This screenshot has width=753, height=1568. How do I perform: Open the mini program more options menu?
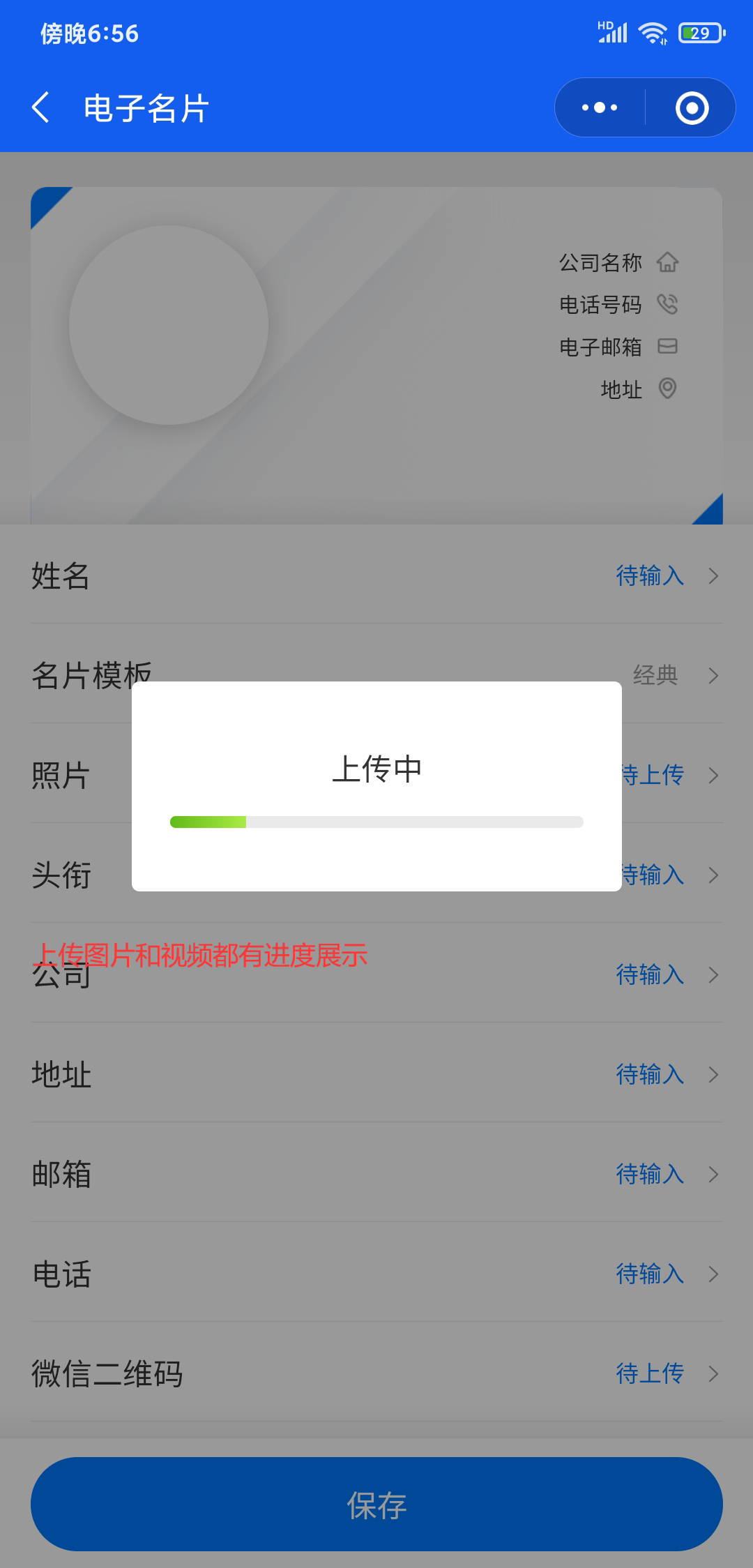point(600,108)
